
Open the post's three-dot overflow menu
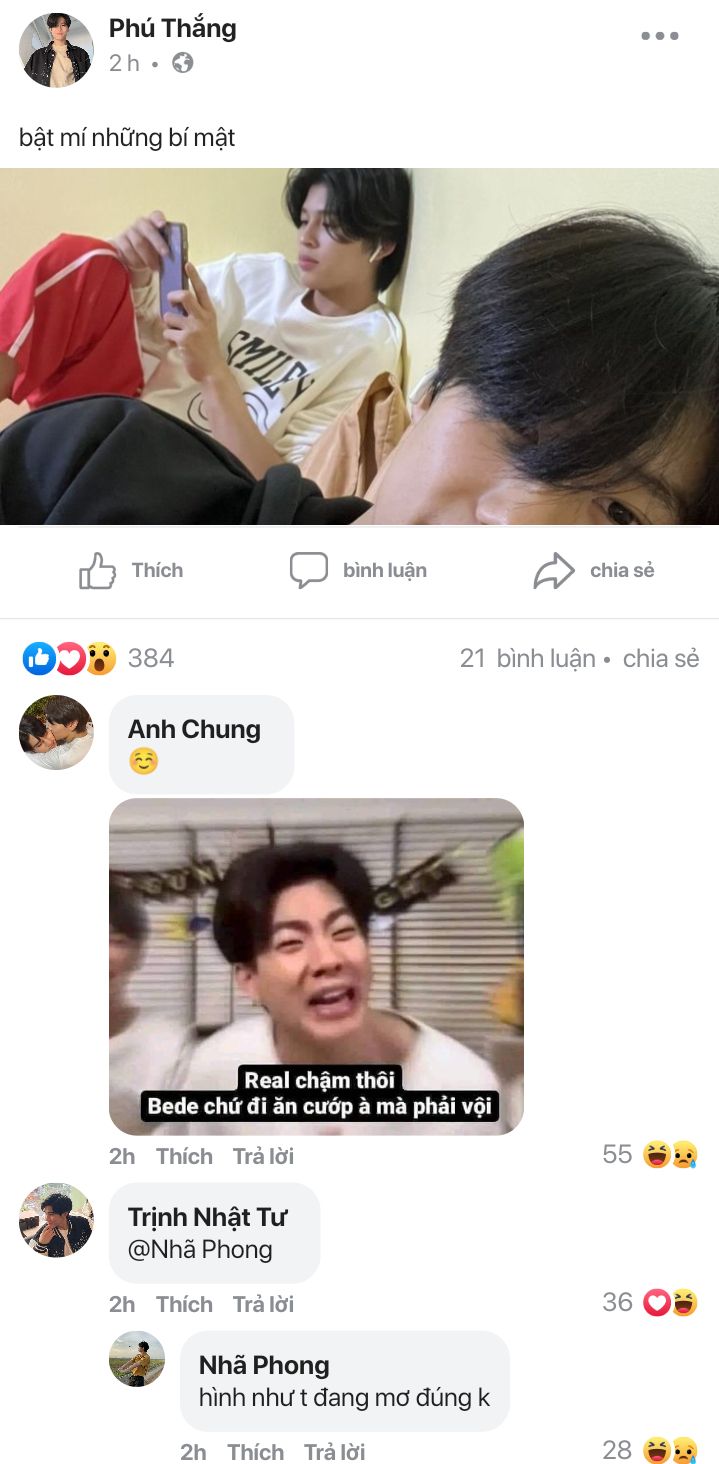(x=660, y=36)
